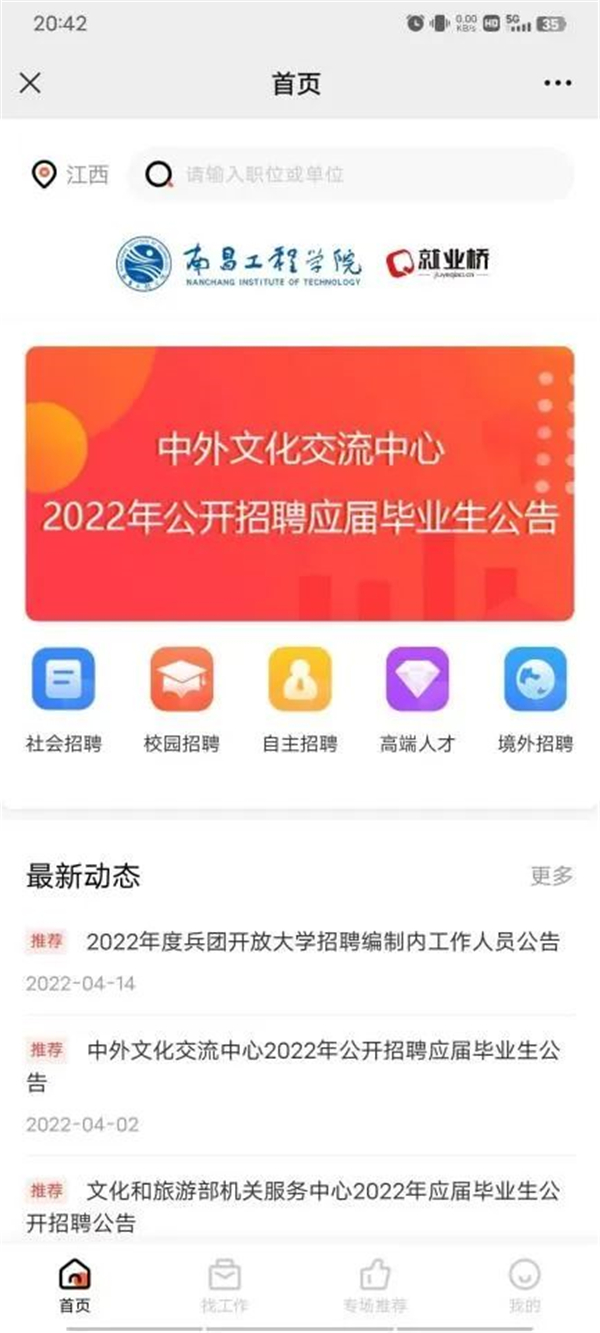Go to the 我的 tab
The height and width of the screenshot is (1333, 600).
524,1285
